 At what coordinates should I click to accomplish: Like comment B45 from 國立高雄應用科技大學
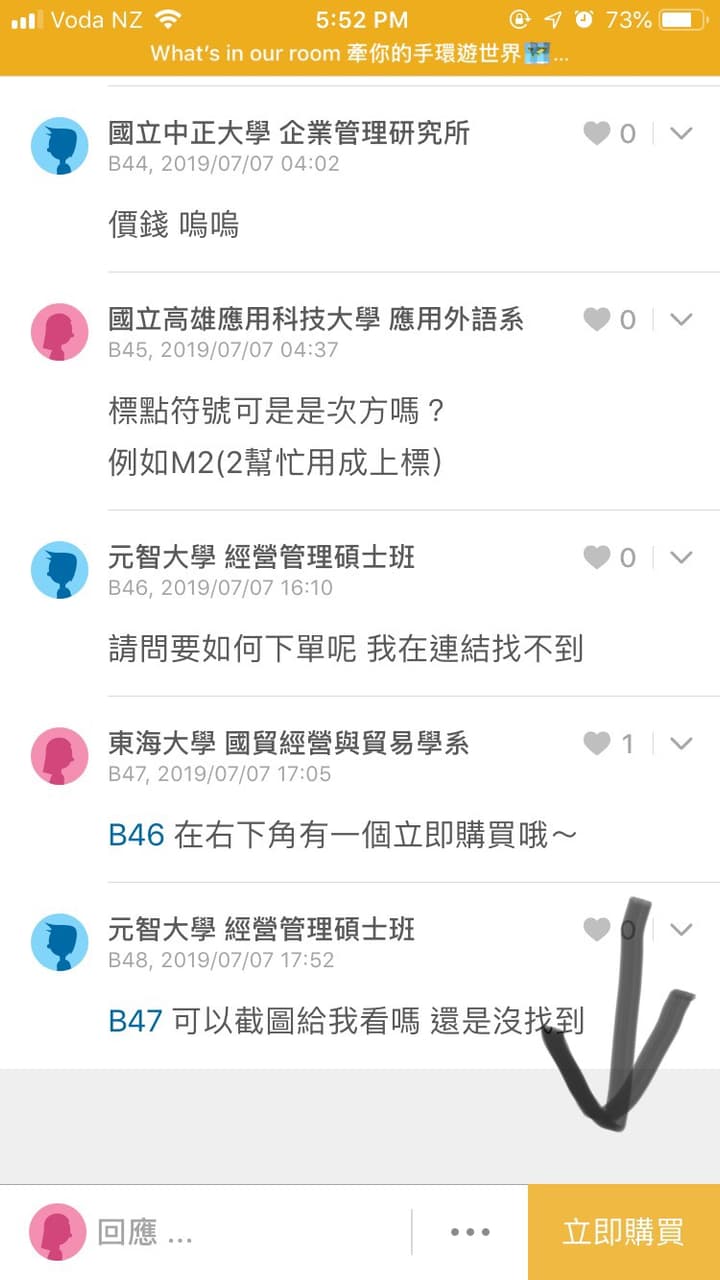(597, 319)
